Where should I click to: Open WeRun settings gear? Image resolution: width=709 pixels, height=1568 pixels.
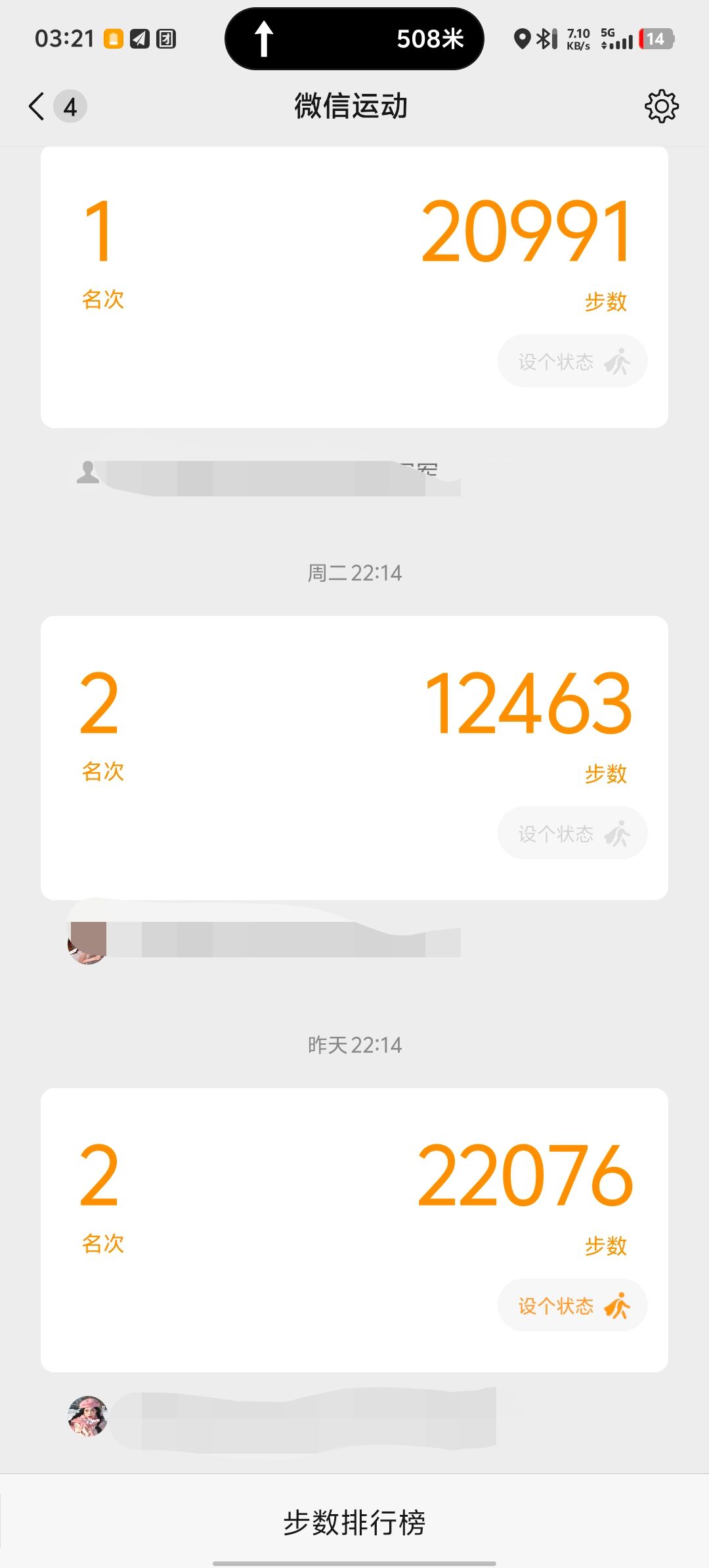click(661, 106)
